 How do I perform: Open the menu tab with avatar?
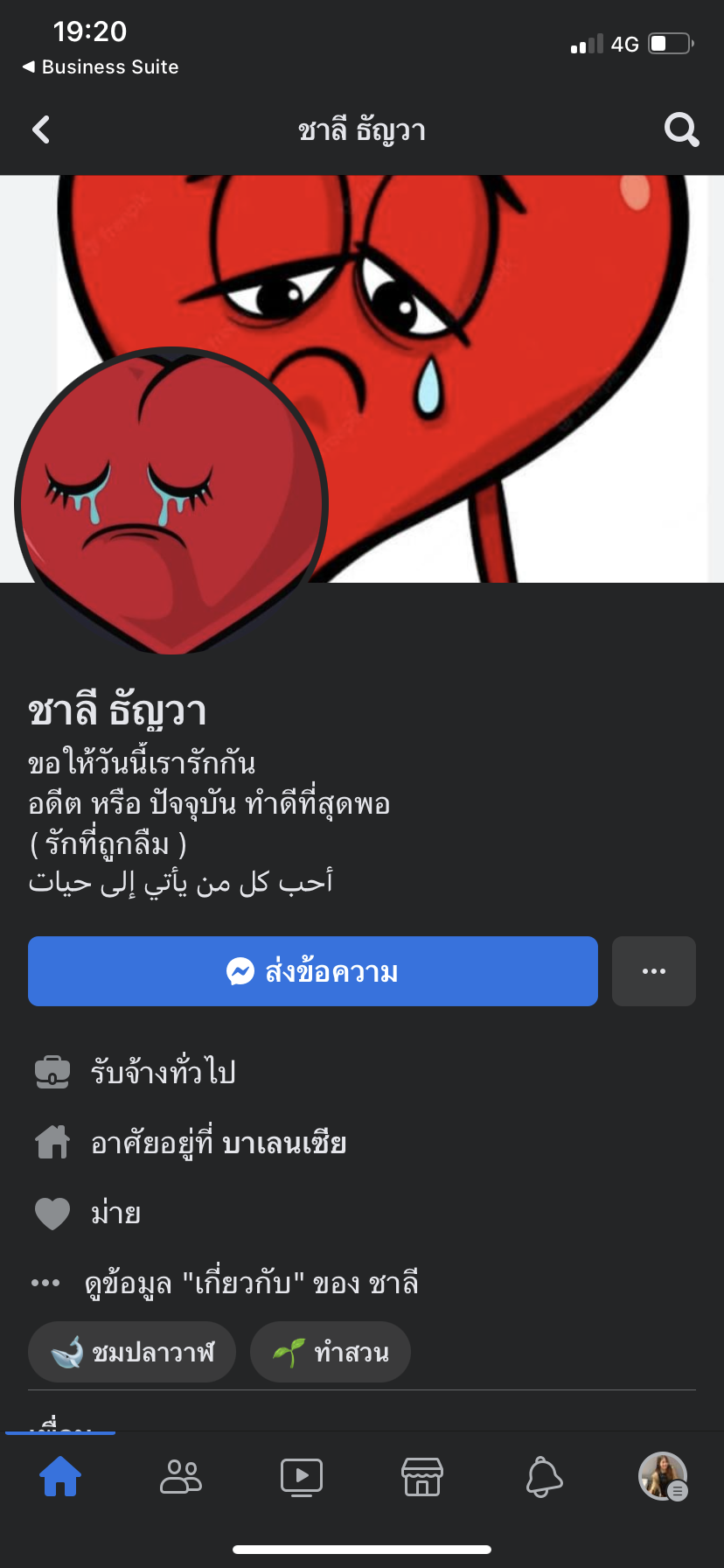pos(663,1477)
